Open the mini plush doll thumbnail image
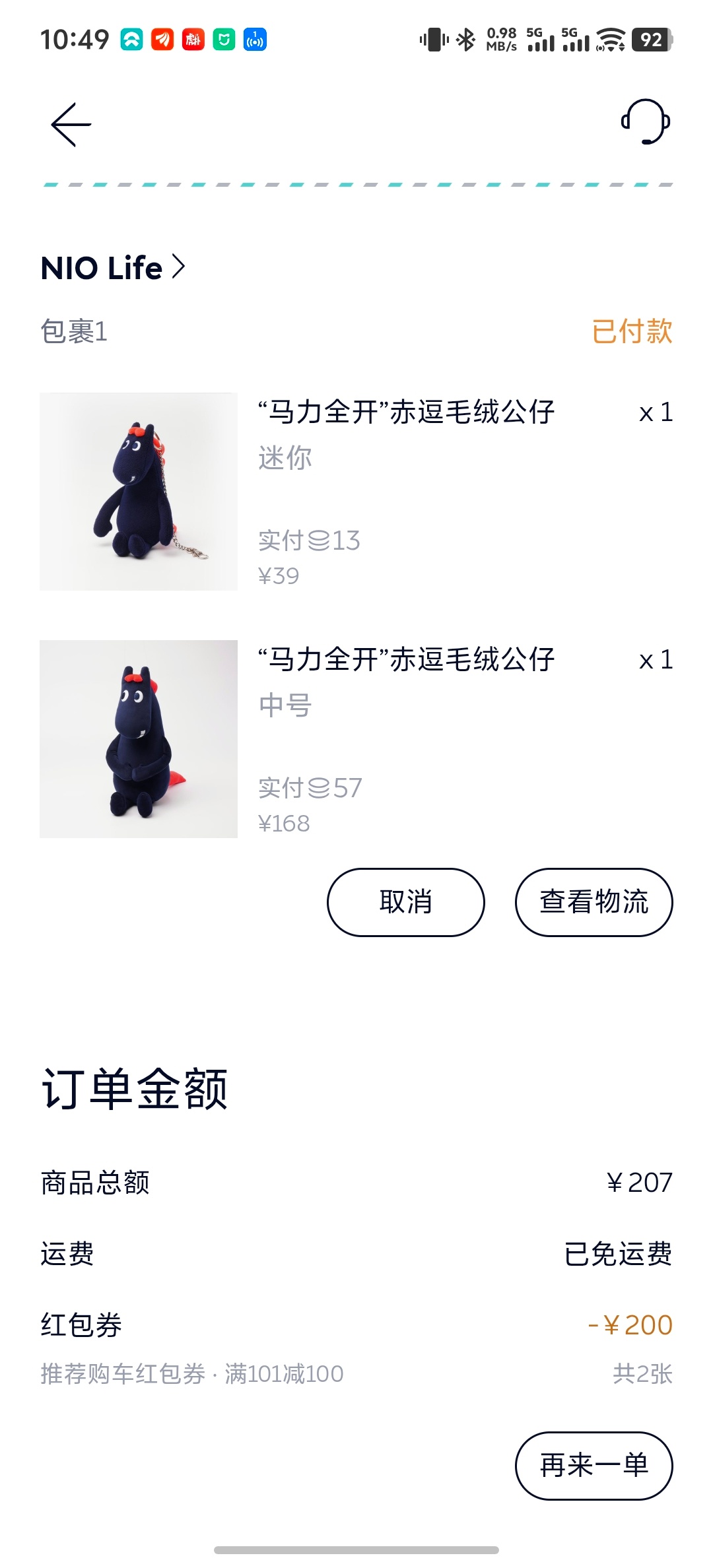The height and width of the screenshot is (1568, 713). tap(139, 492)
